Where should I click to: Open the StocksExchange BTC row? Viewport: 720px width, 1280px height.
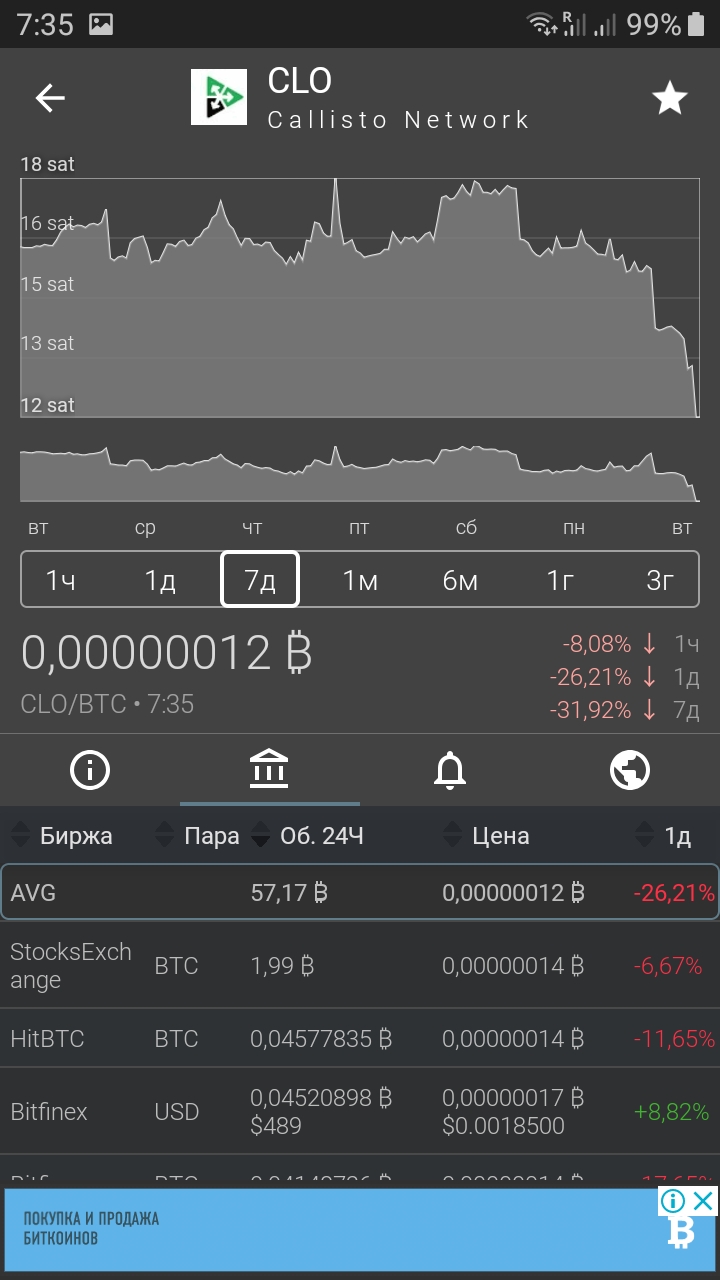click(360, 965)
